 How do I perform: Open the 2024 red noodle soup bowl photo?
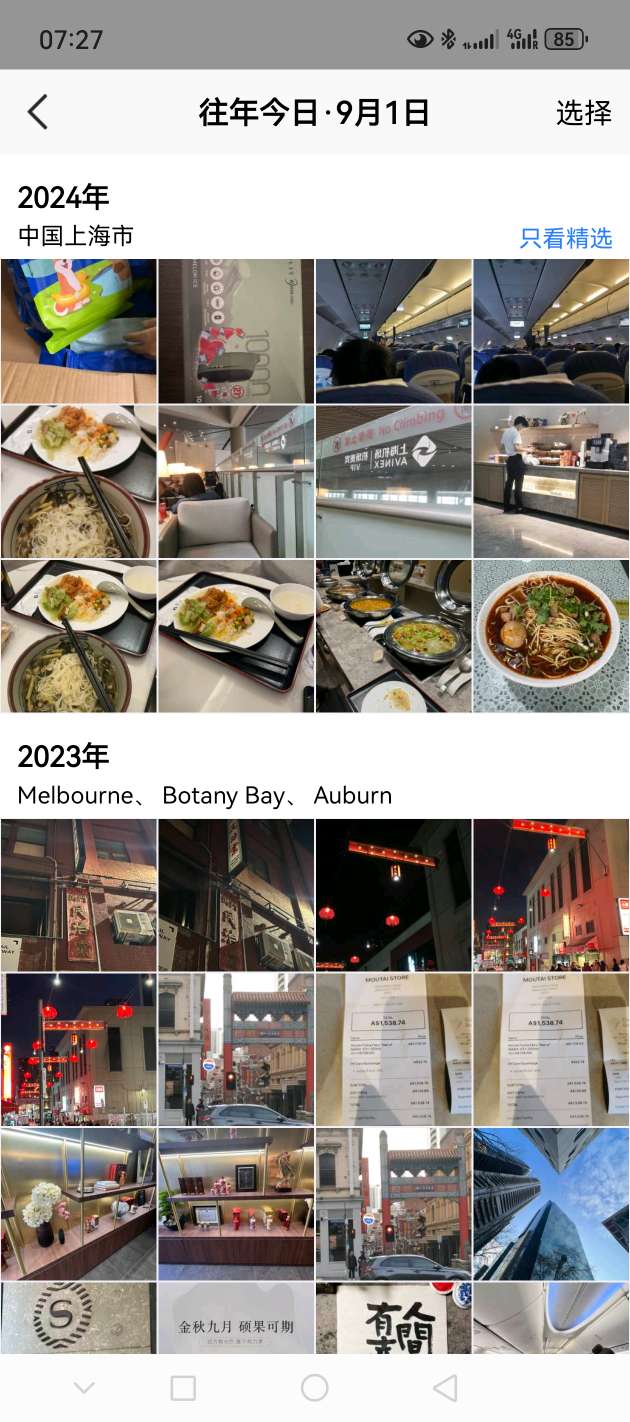550,636
